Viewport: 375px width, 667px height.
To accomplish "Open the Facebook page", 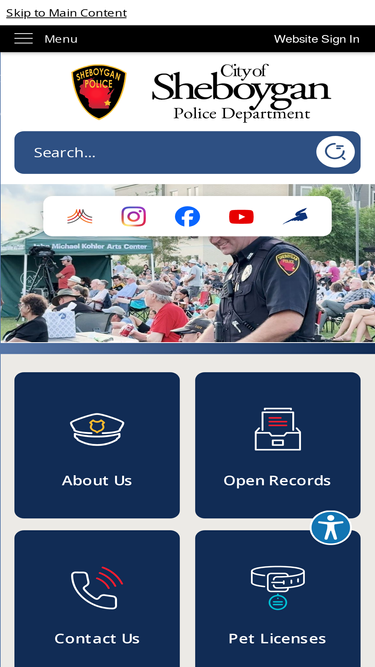I will click(188, 217).
